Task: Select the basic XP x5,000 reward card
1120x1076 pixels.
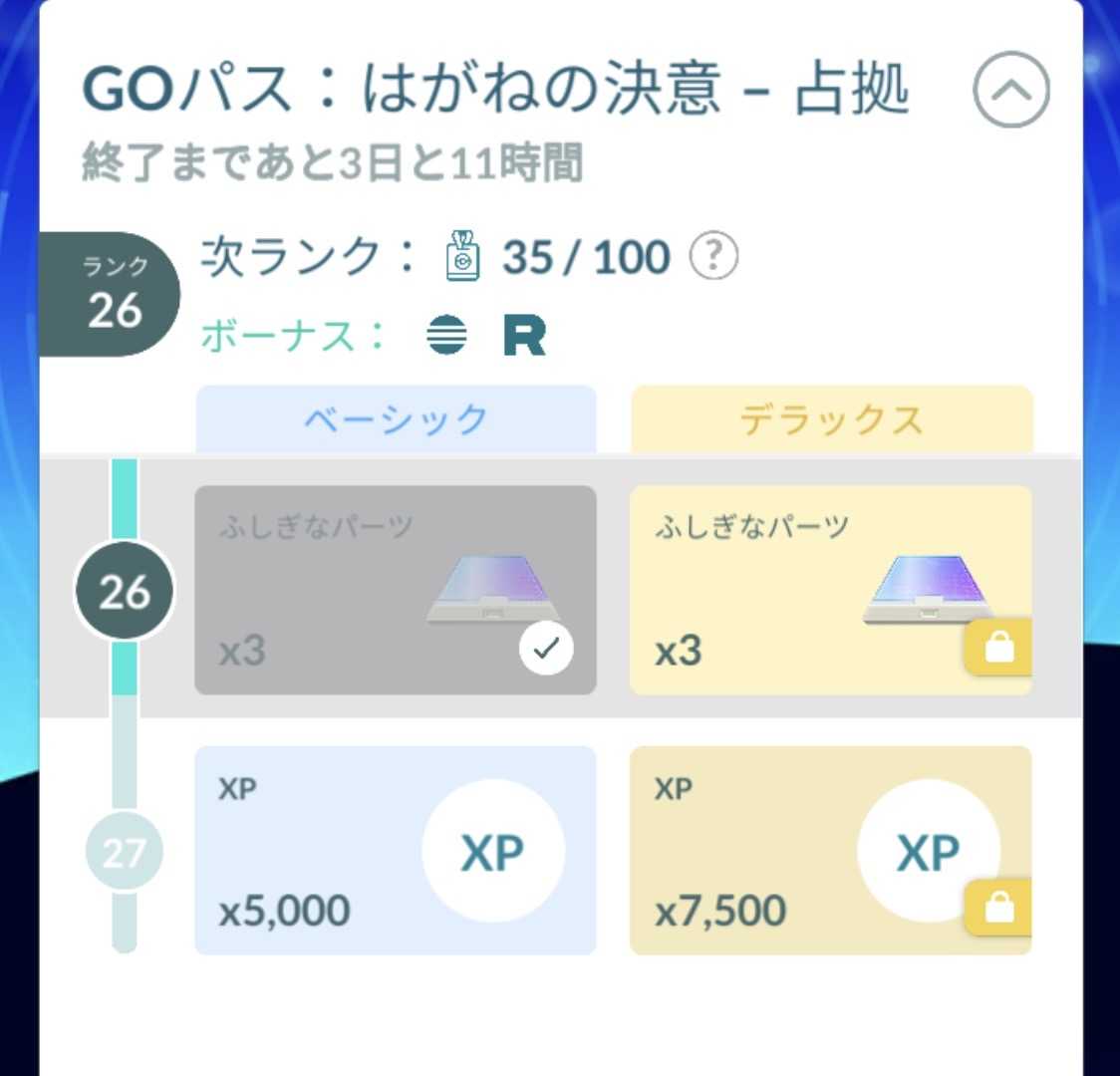Action: coord(396,851)
